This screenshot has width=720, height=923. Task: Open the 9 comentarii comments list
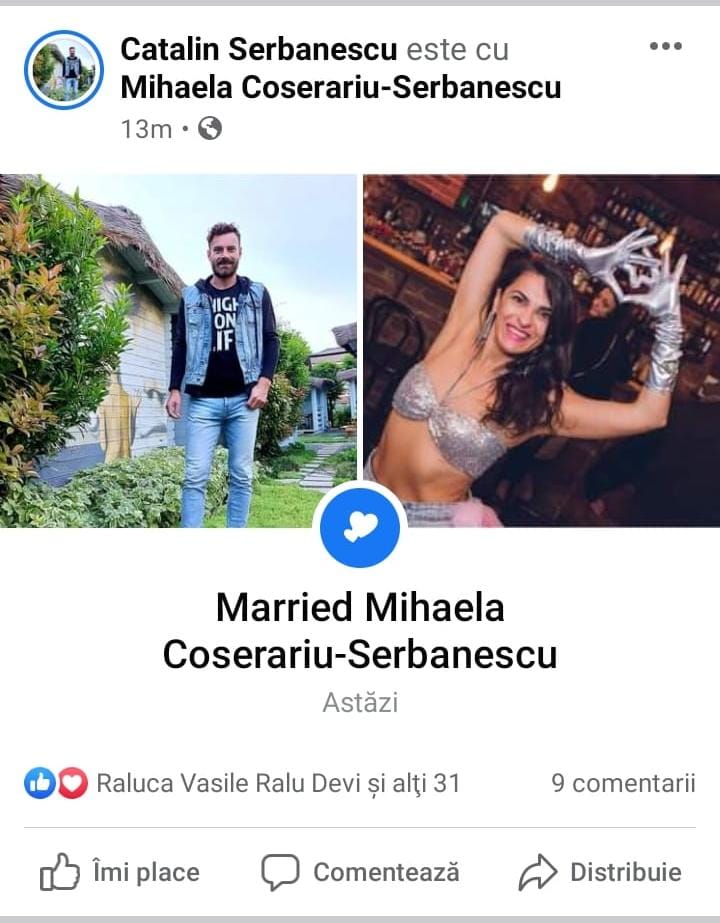coord(623,783)
